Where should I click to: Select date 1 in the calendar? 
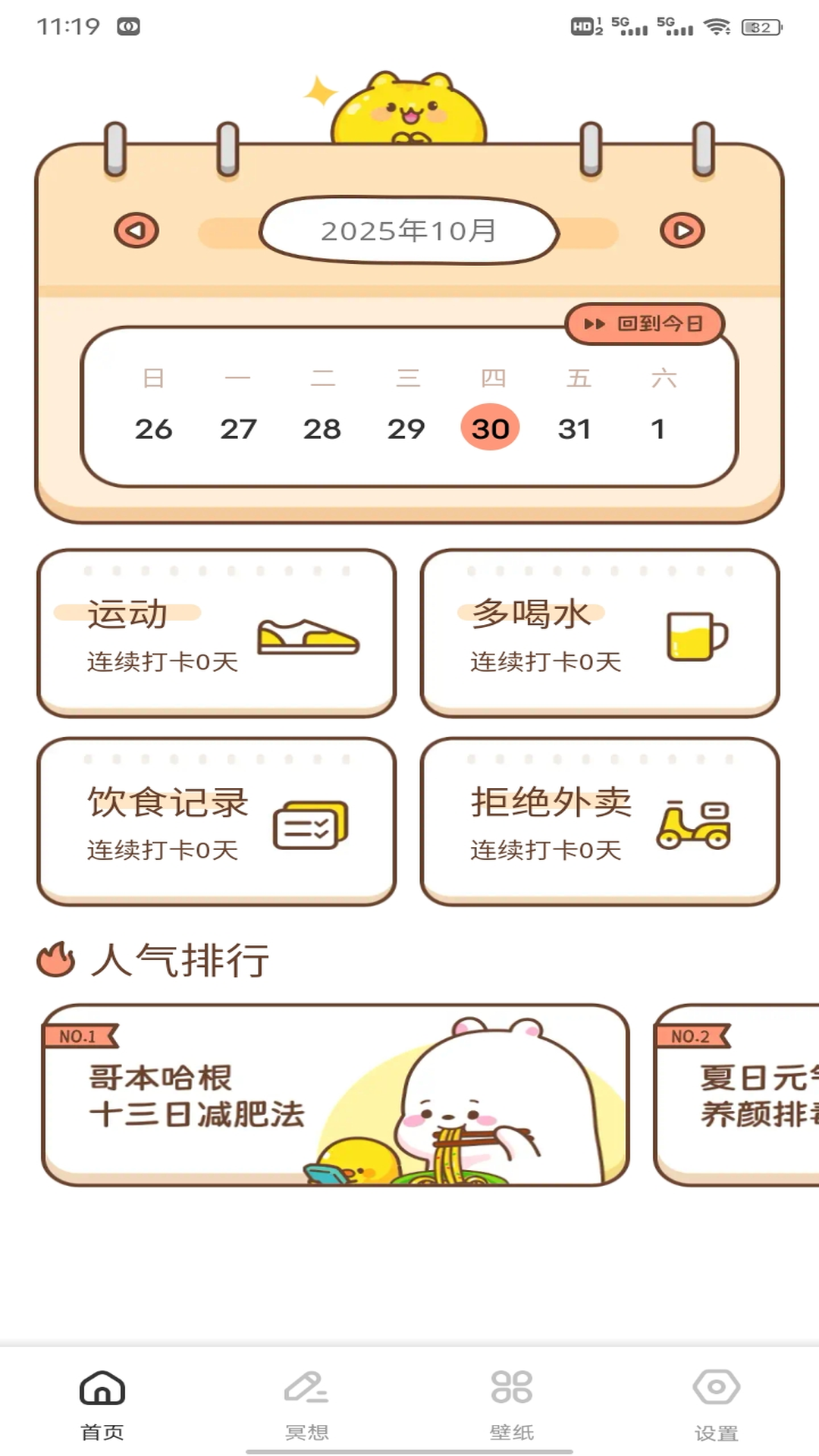[x=658, y=429]
